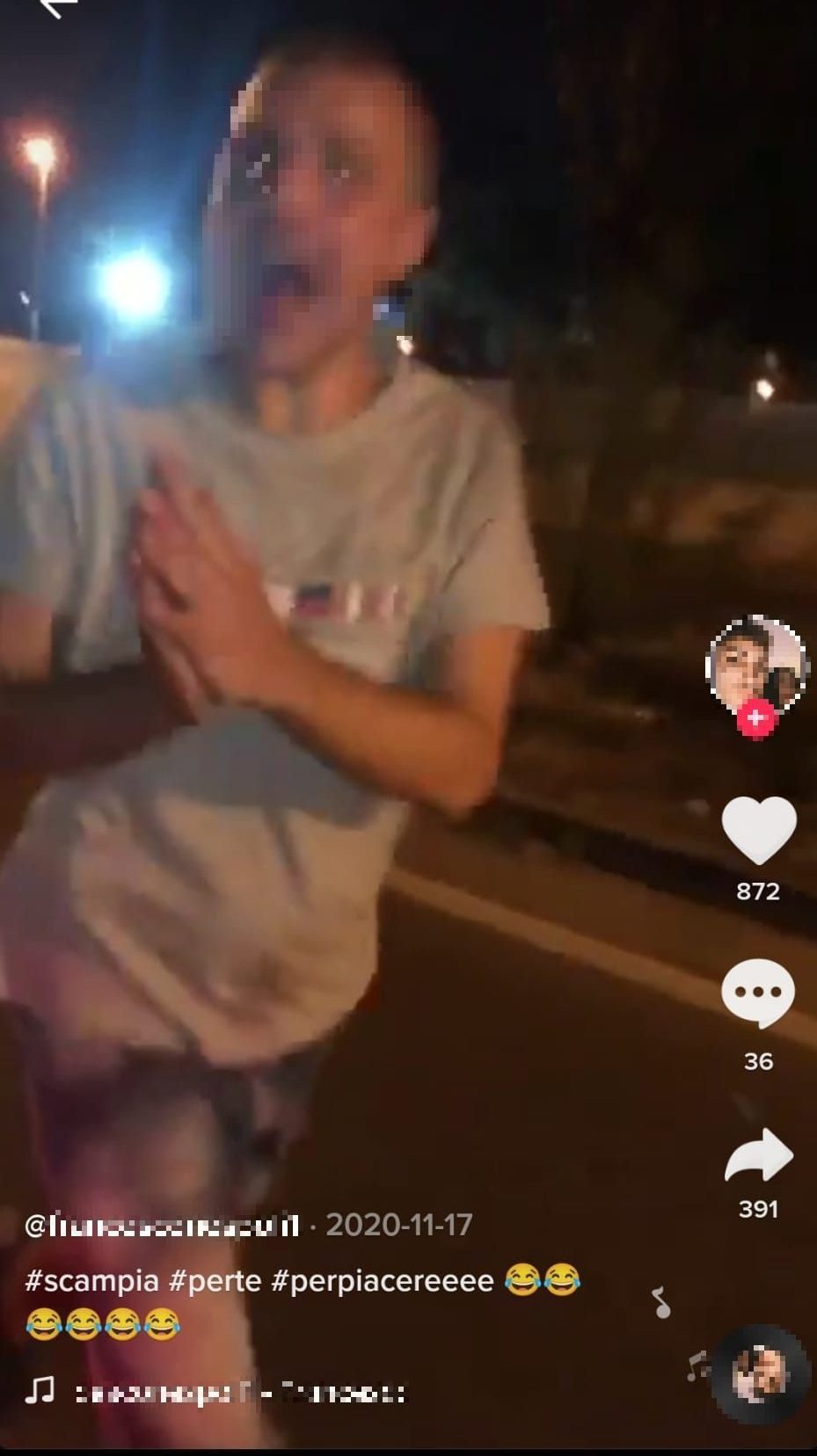Follow the creator with the plus badge
This screenshot has width=817, height=1456.
[756, 718]
